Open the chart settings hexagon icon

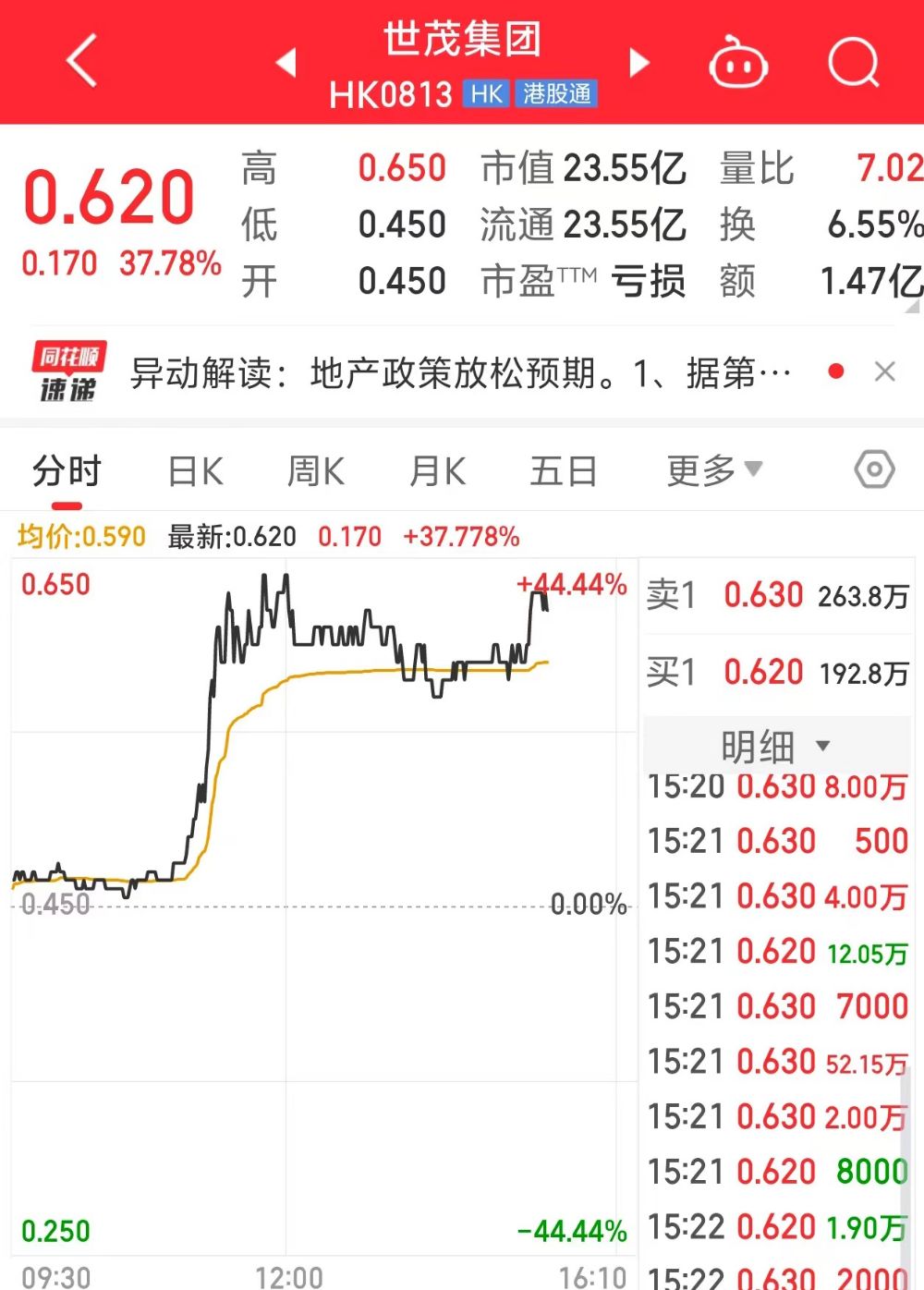874,469
